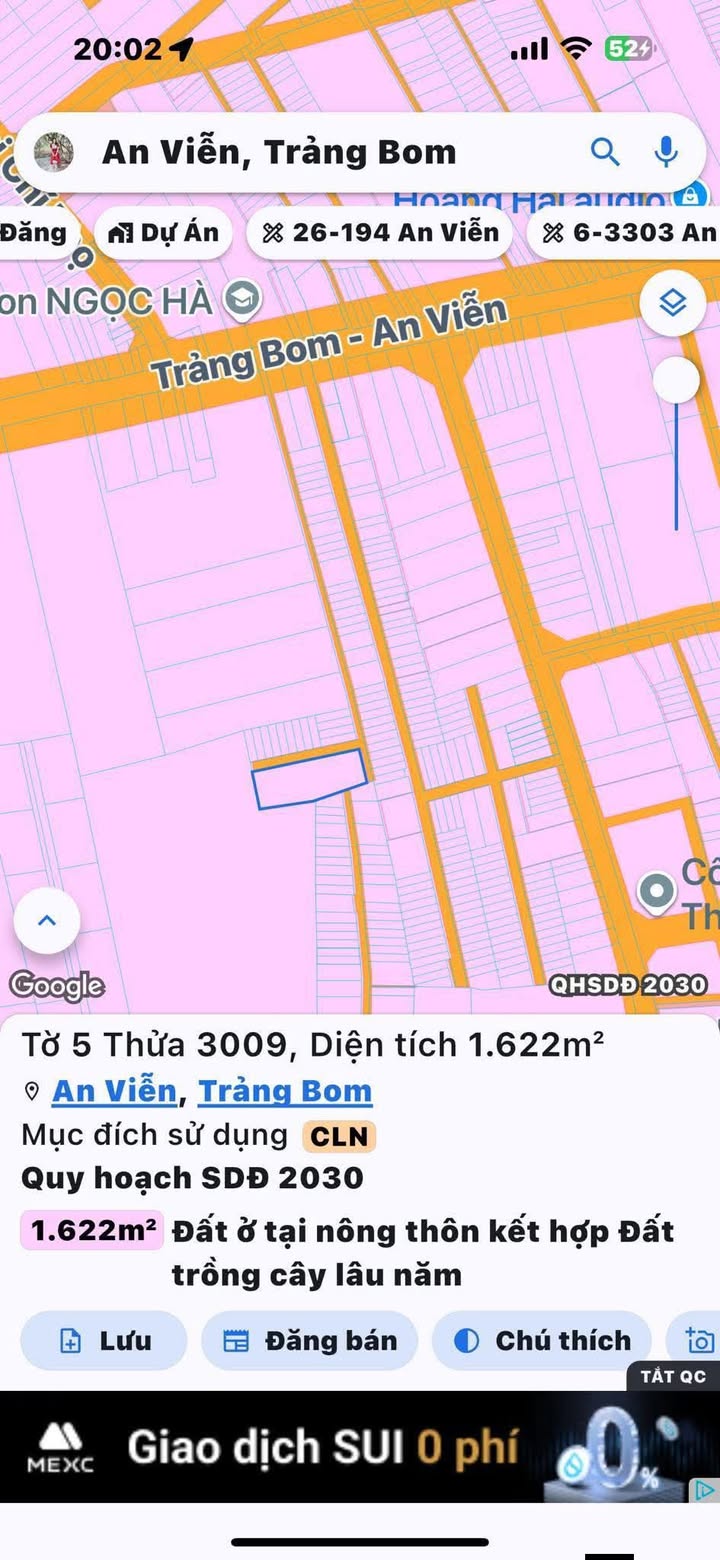Close the ad with TẮT QC

pos(673,1376)
